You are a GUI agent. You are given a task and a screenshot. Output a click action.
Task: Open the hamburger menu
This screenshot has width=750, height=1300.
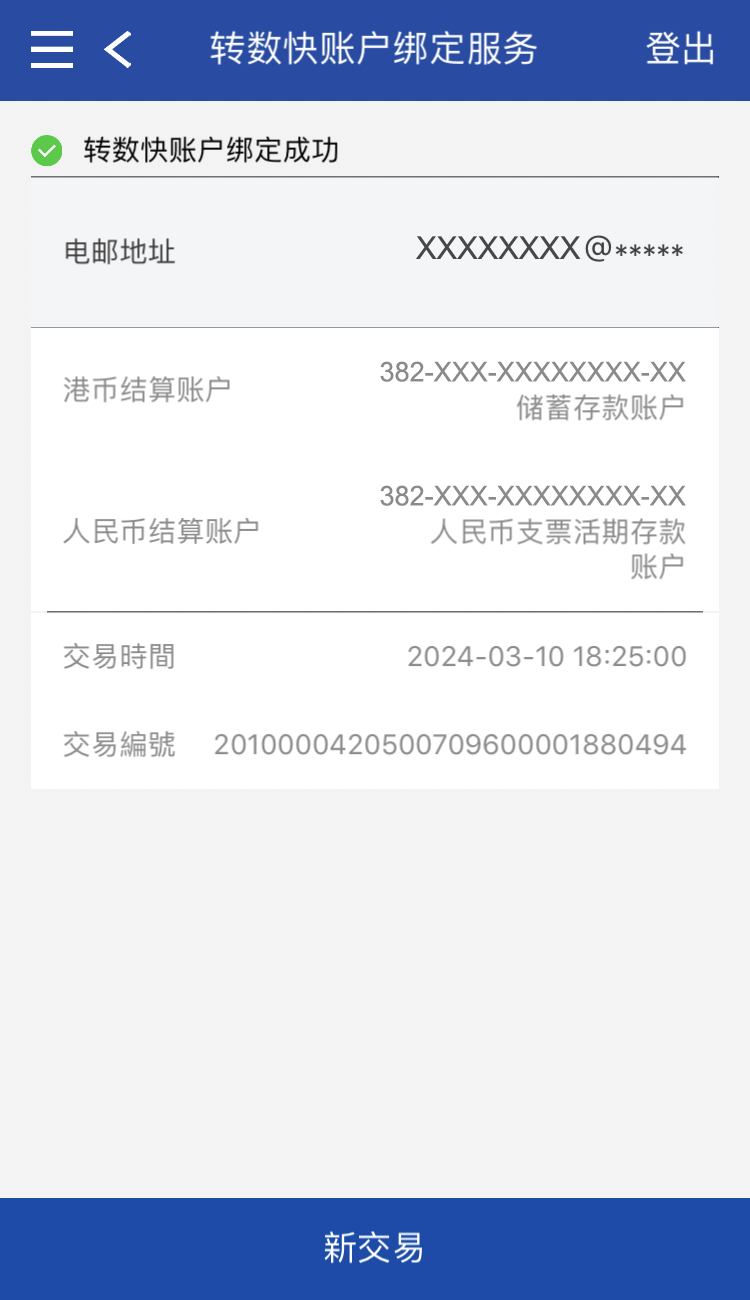[52, 49]
